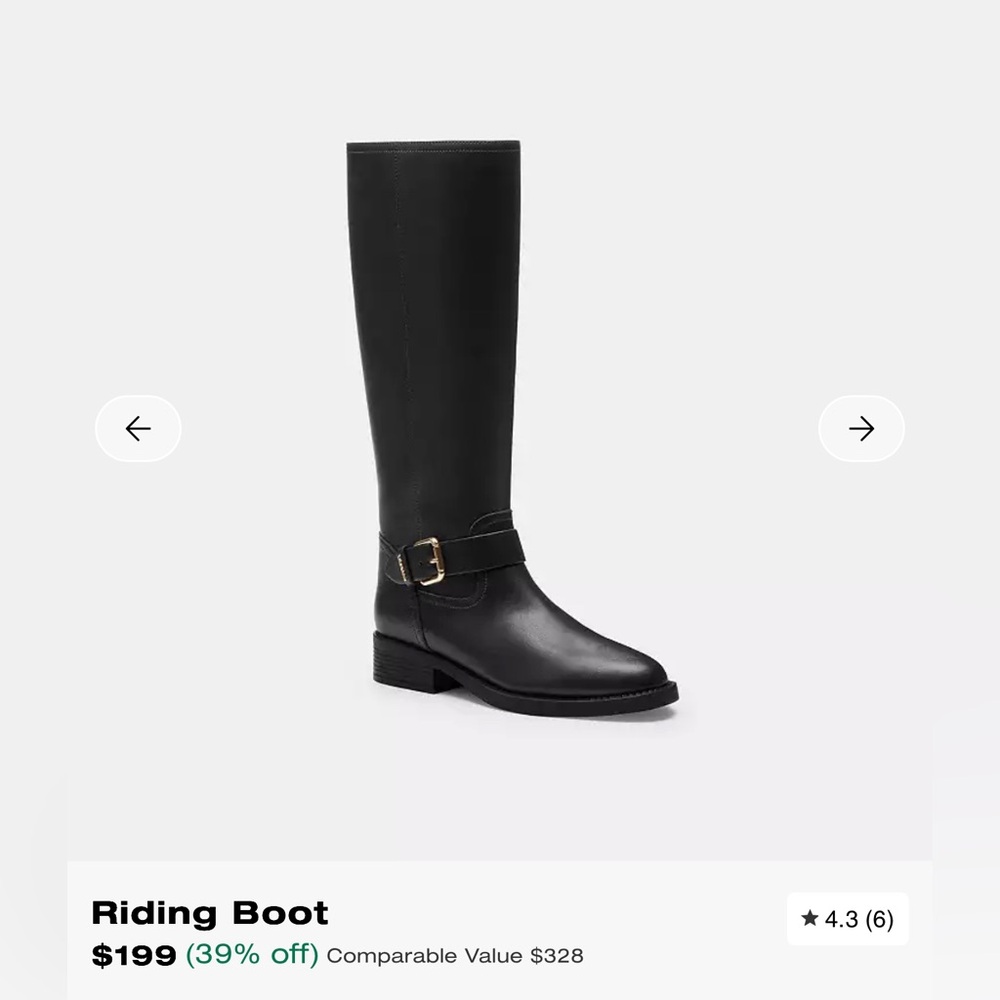This screenshot has width=1000, height=1000.
Task: Open the Riding Boot product photo
Action: [x=512, y=428]
